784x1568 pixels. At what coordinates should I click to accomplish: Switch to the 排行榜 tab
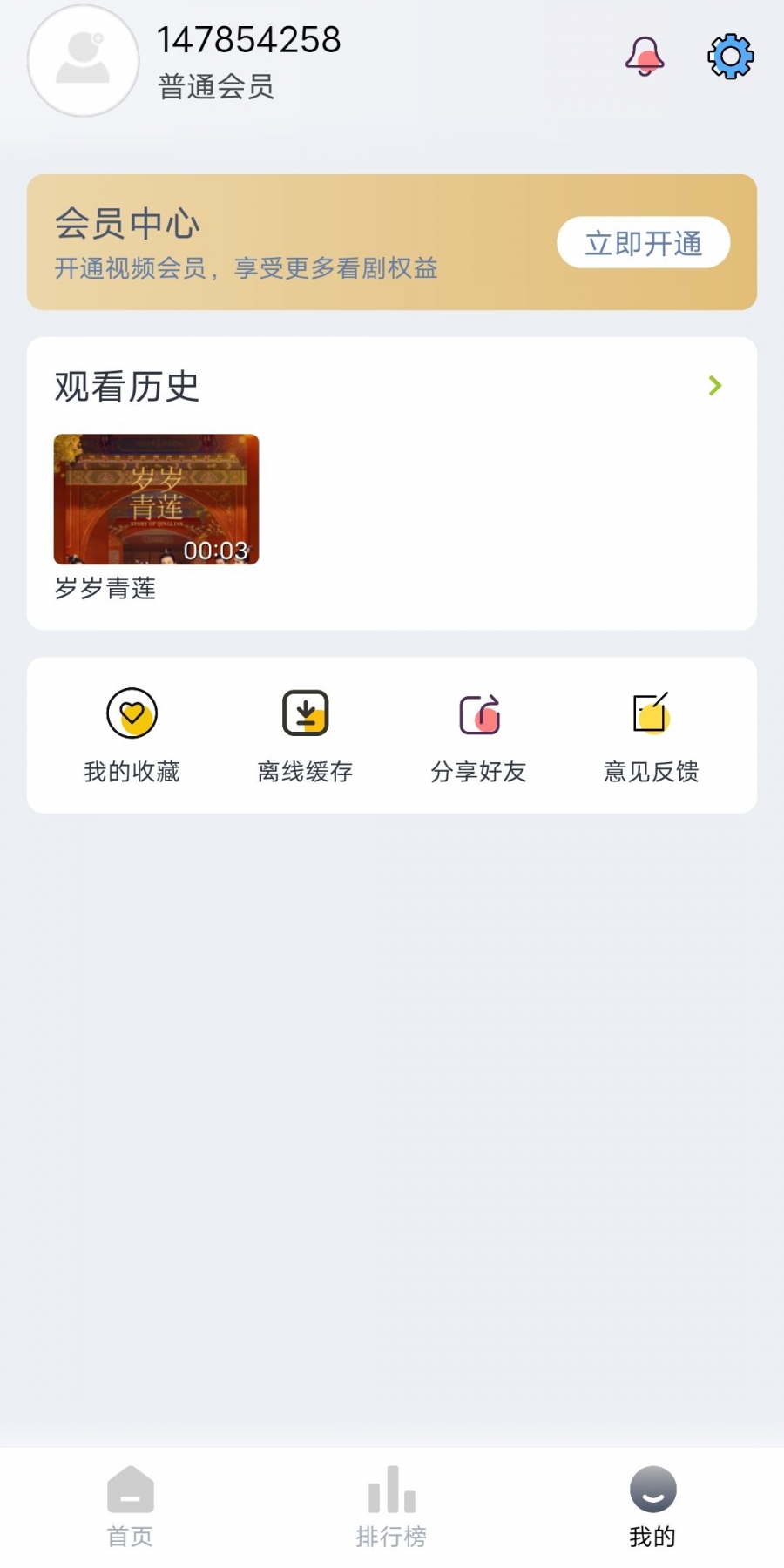click(392, 1506)
